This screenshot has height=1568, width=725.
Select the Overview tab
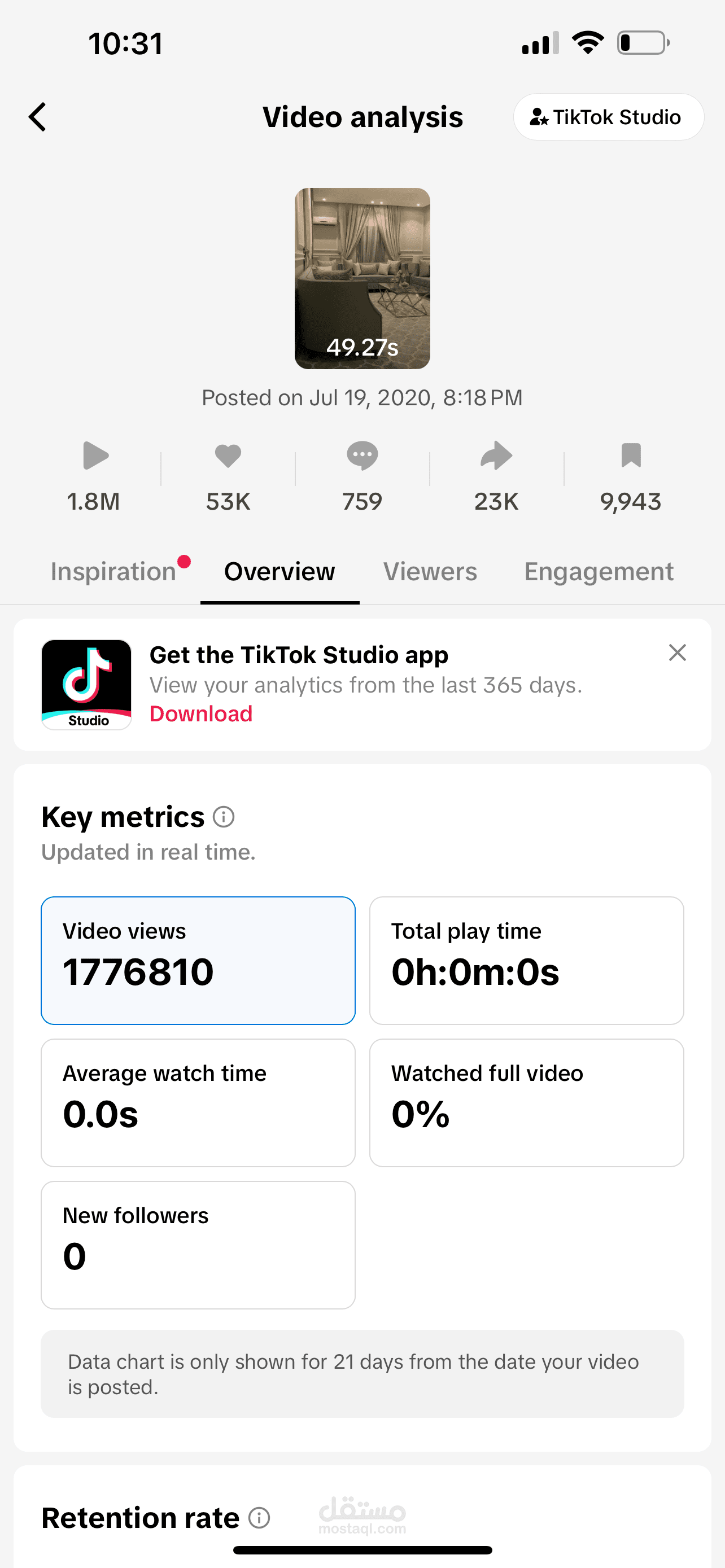[279, 572]
